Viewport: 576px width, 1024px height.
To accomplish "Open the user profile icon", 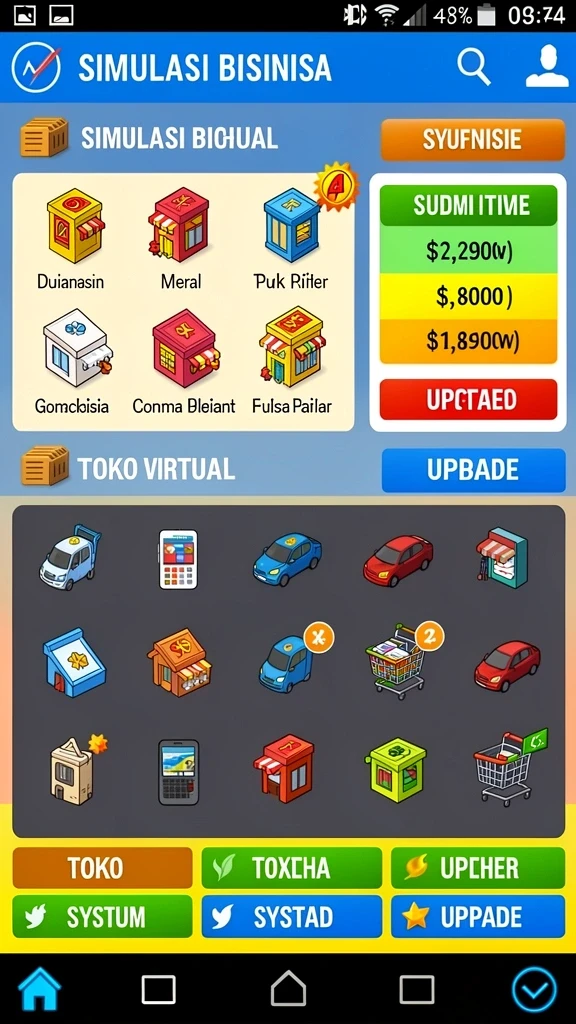I will click(547, 66).
